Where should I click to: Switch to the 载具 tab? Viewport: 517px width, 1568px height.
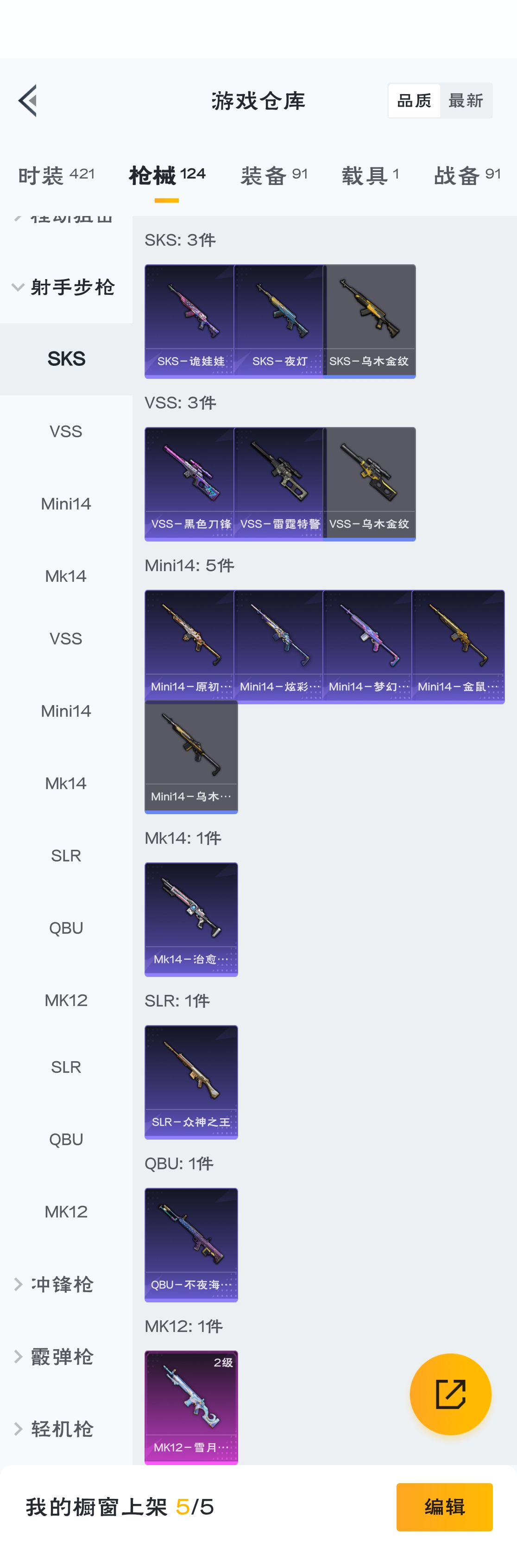[370, 175]
